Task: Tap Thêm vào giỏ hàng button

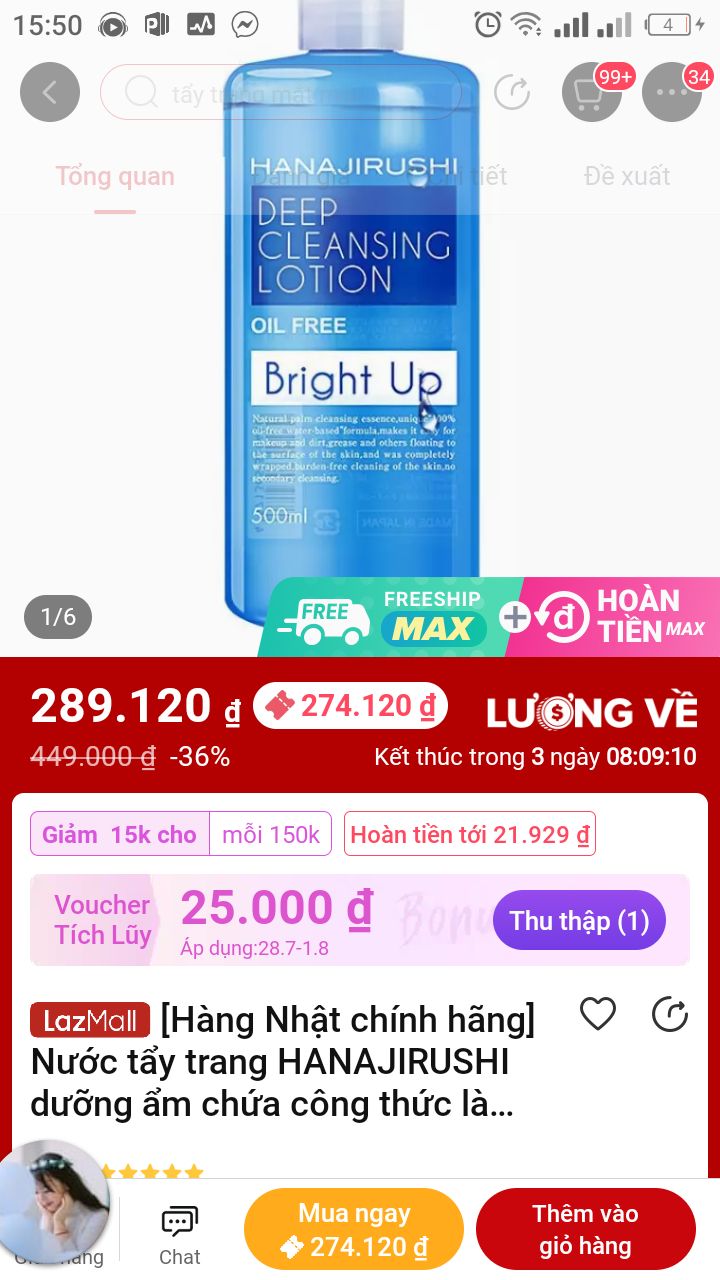Action: 585,1229
